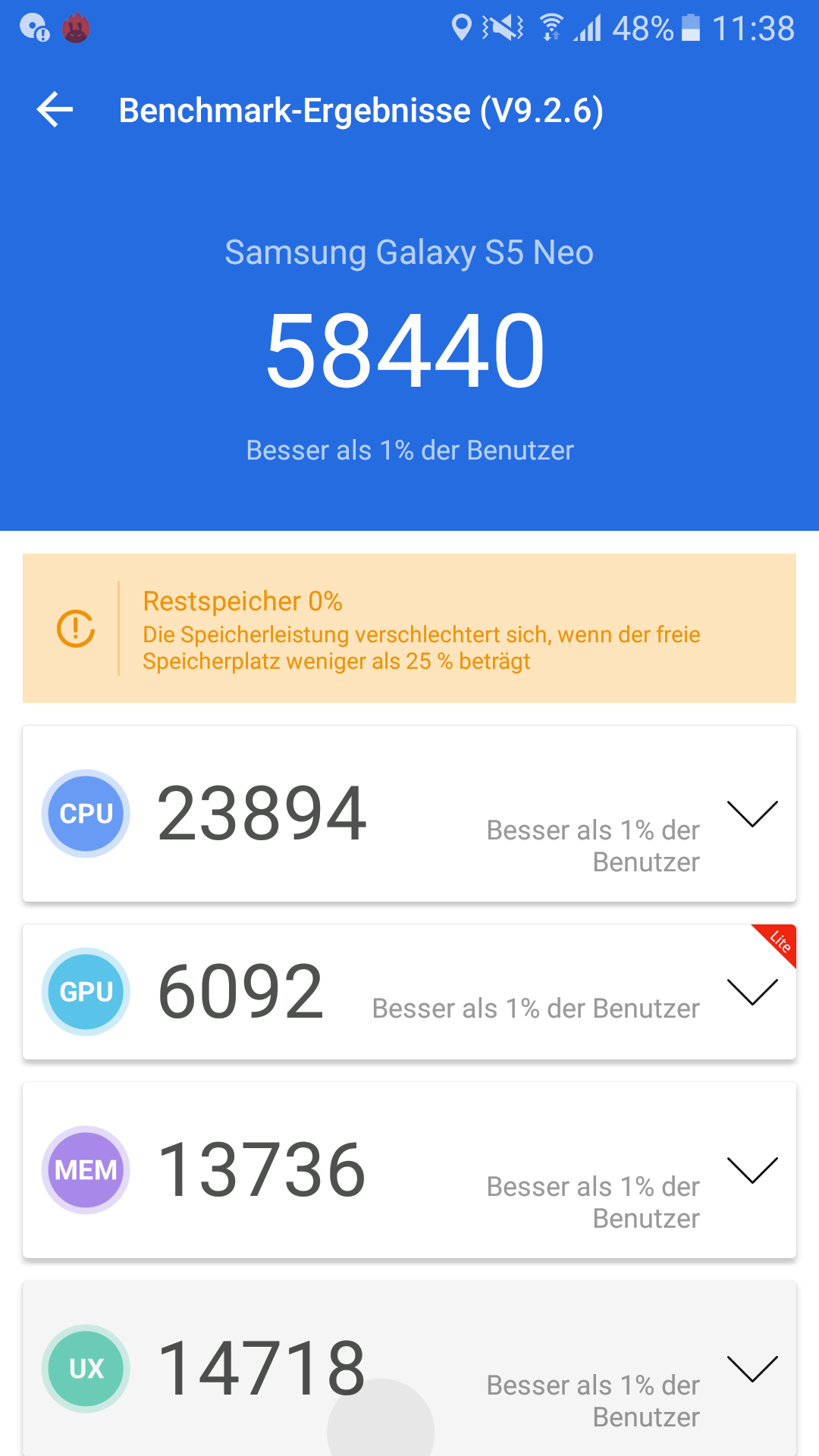Open the Restspeicher 0% warning banner

409,628
